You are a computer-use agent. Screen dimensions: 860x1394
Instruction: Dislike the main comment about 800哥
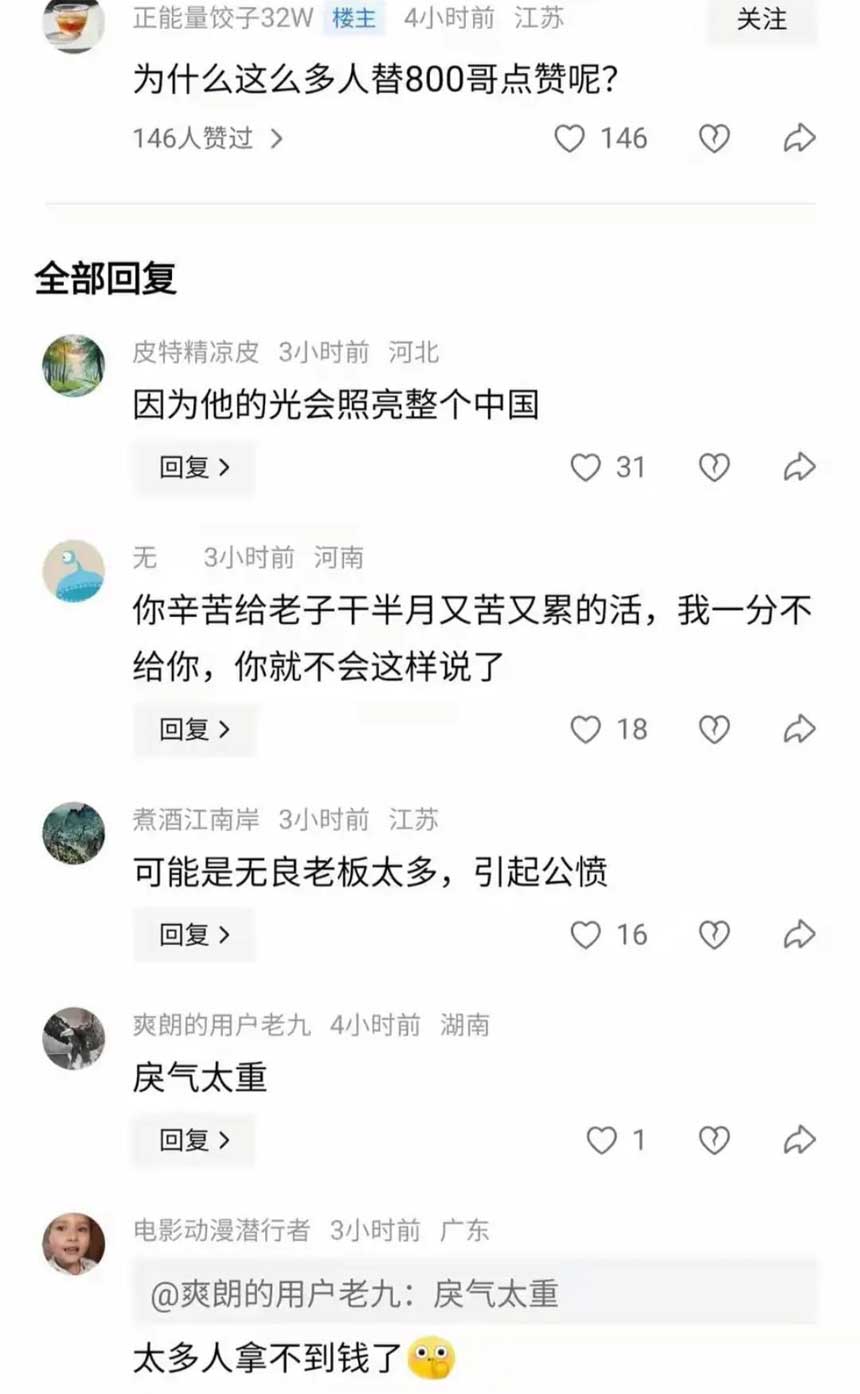tap(713, 138)
